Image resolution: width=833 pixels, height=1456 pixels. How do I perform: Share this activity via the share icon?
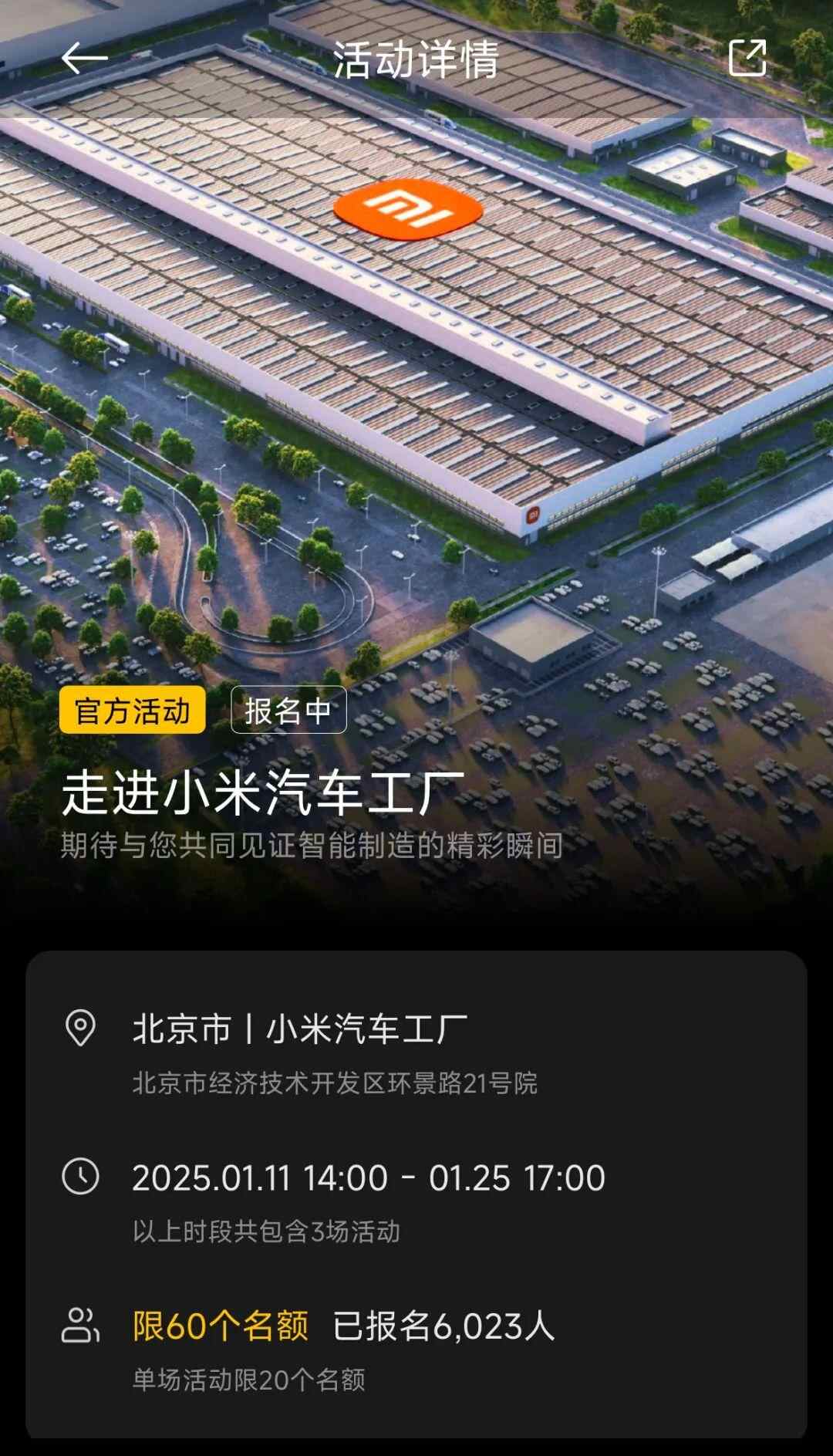click(747, 59)
